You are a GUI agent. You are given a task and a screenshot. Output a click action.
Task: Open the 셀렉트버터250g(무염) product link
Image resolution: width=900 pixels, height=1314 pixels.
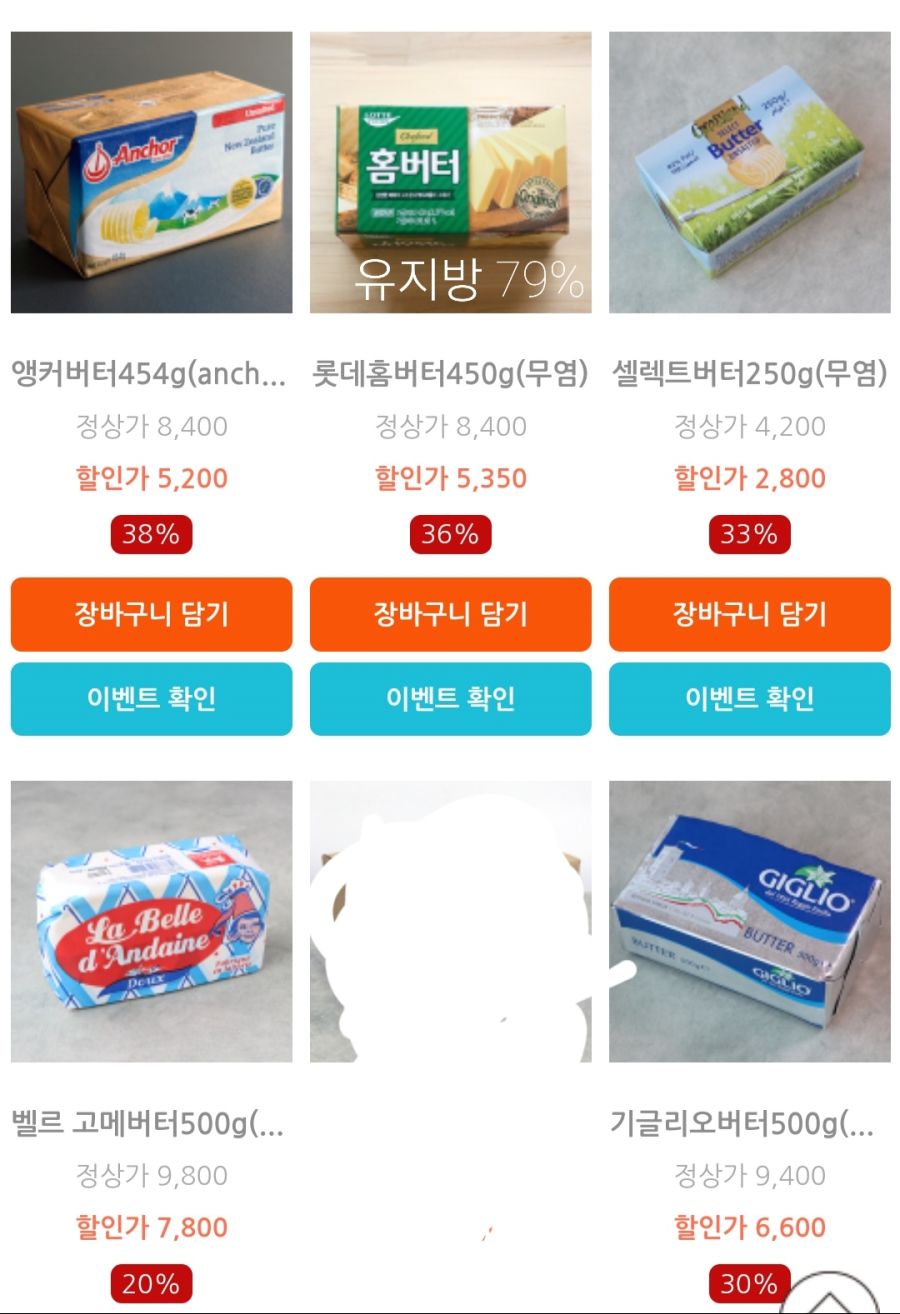coord(750,370)
